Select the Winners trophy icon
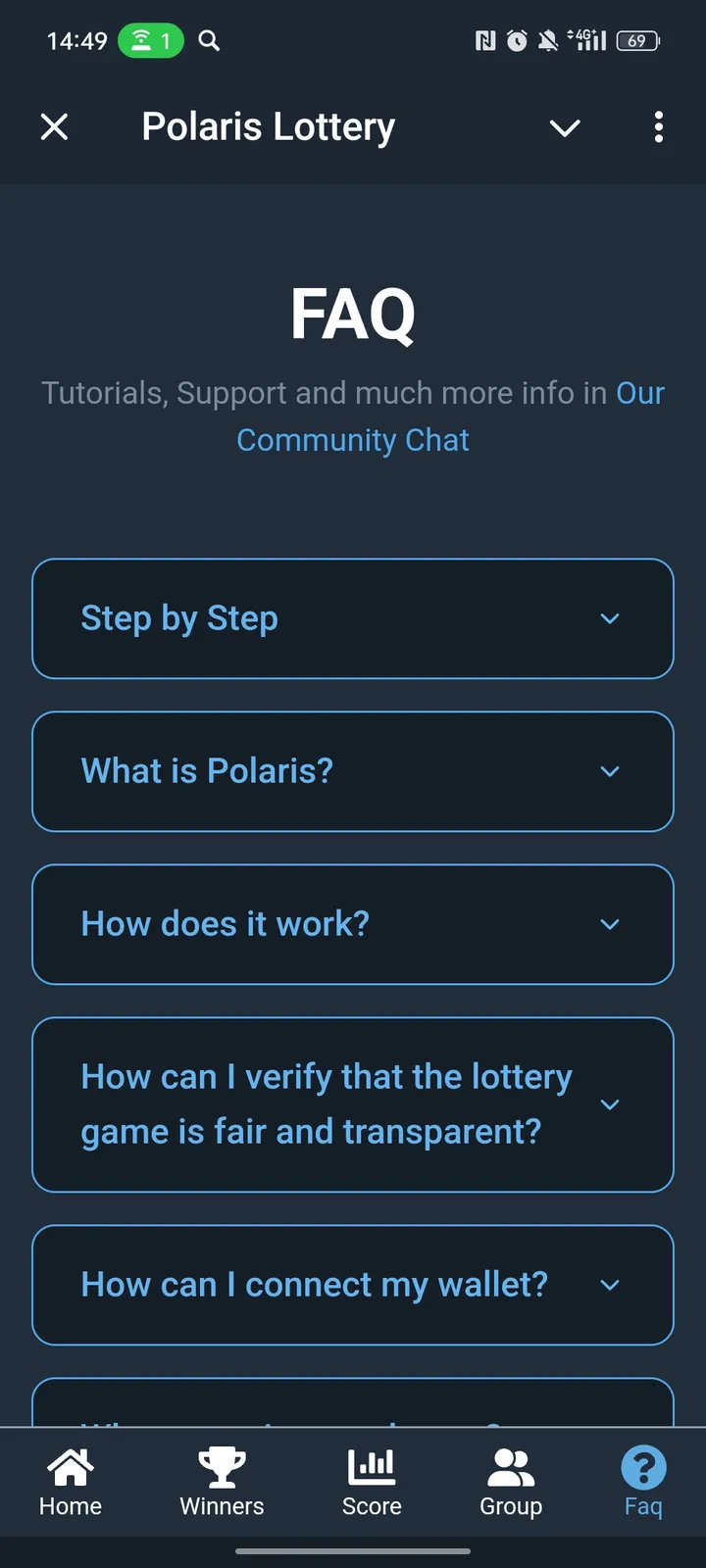Image resolution: width=706 pixels, height=1568 pixels. [222, 1465]
